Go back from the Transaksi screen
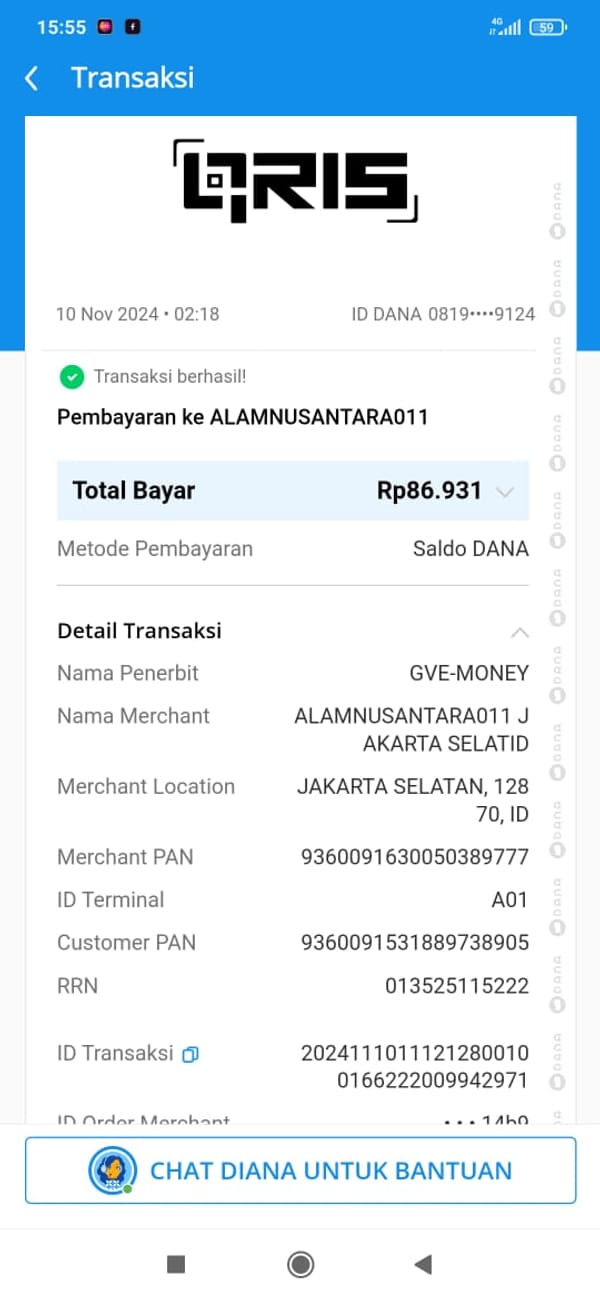This screenshot has width=600, height=1300. [32, 78]
